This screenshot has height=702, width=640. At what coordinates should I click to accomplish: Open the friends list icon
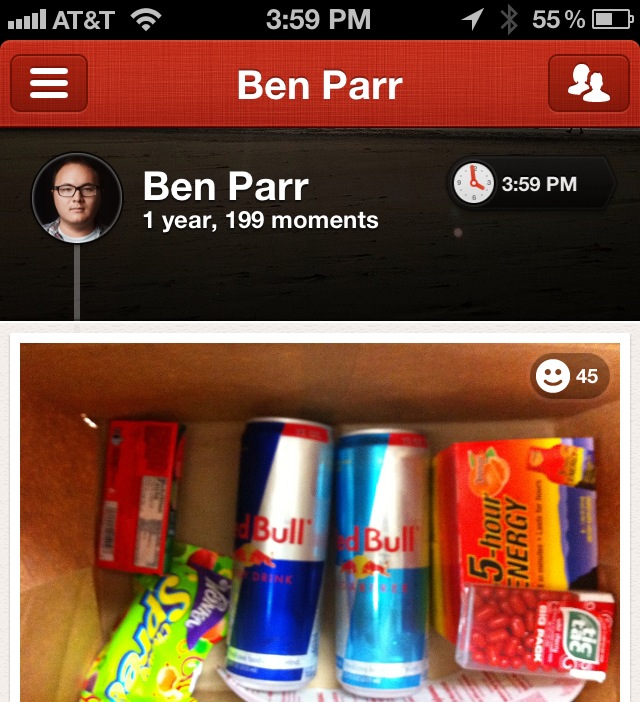(x=589, y=84)
